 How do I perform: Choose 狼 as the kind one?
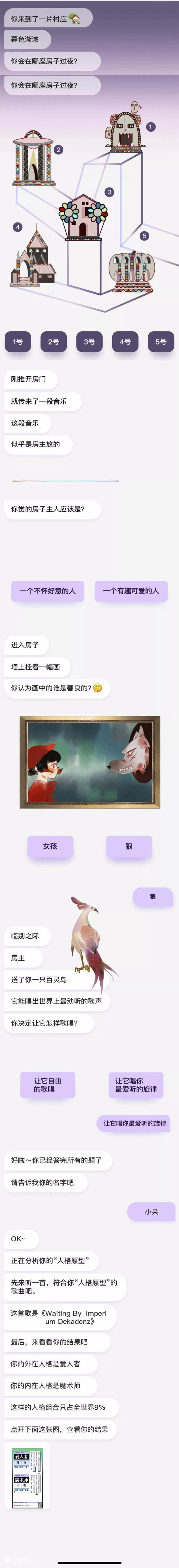tap(129, 846)
